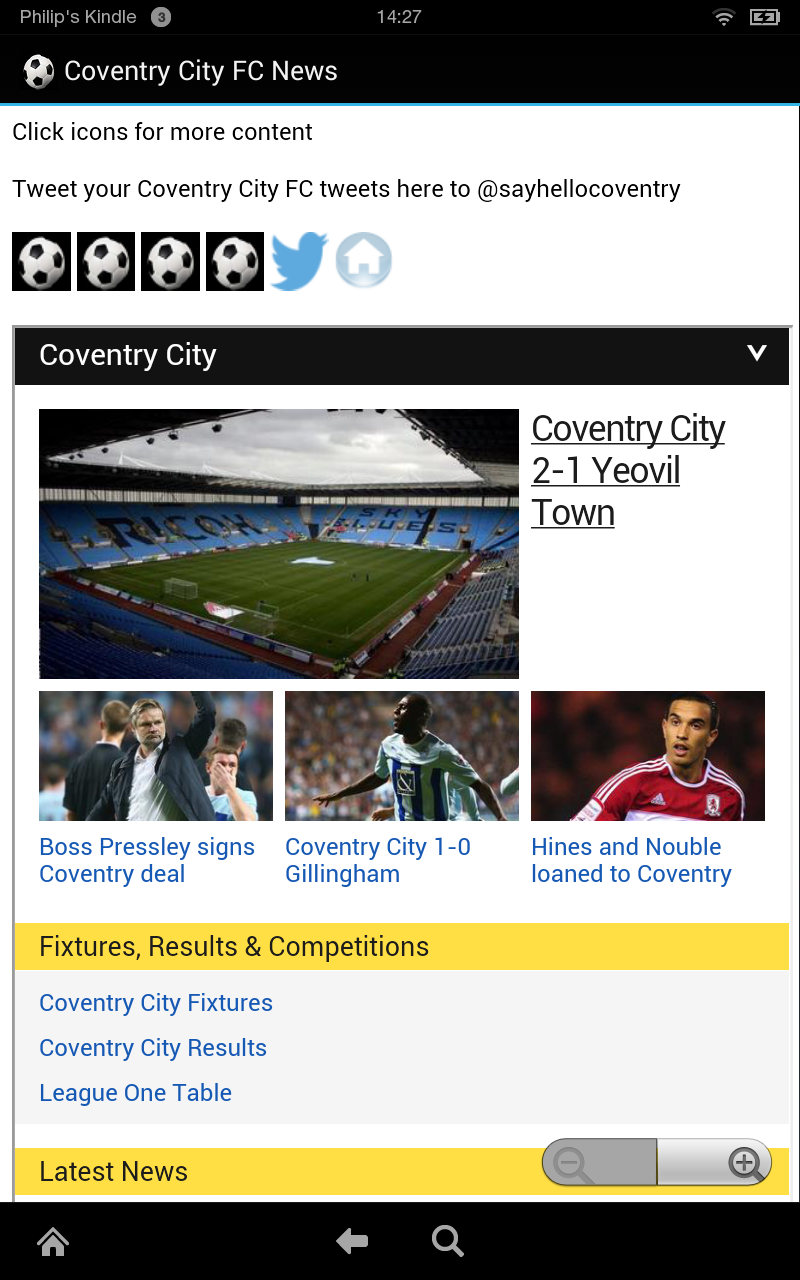View Coventry City Results
This screenshot has height=1280, width=800.
point(153,1048)
